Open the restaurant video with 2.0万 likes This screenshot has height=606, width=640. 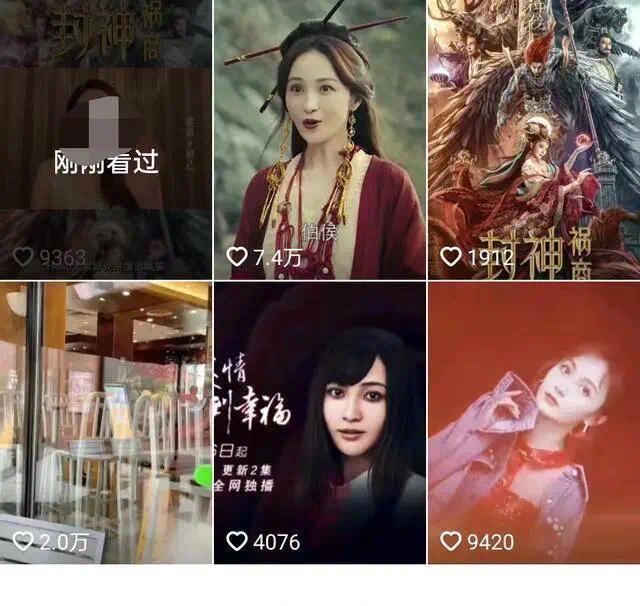click(105, 420)
